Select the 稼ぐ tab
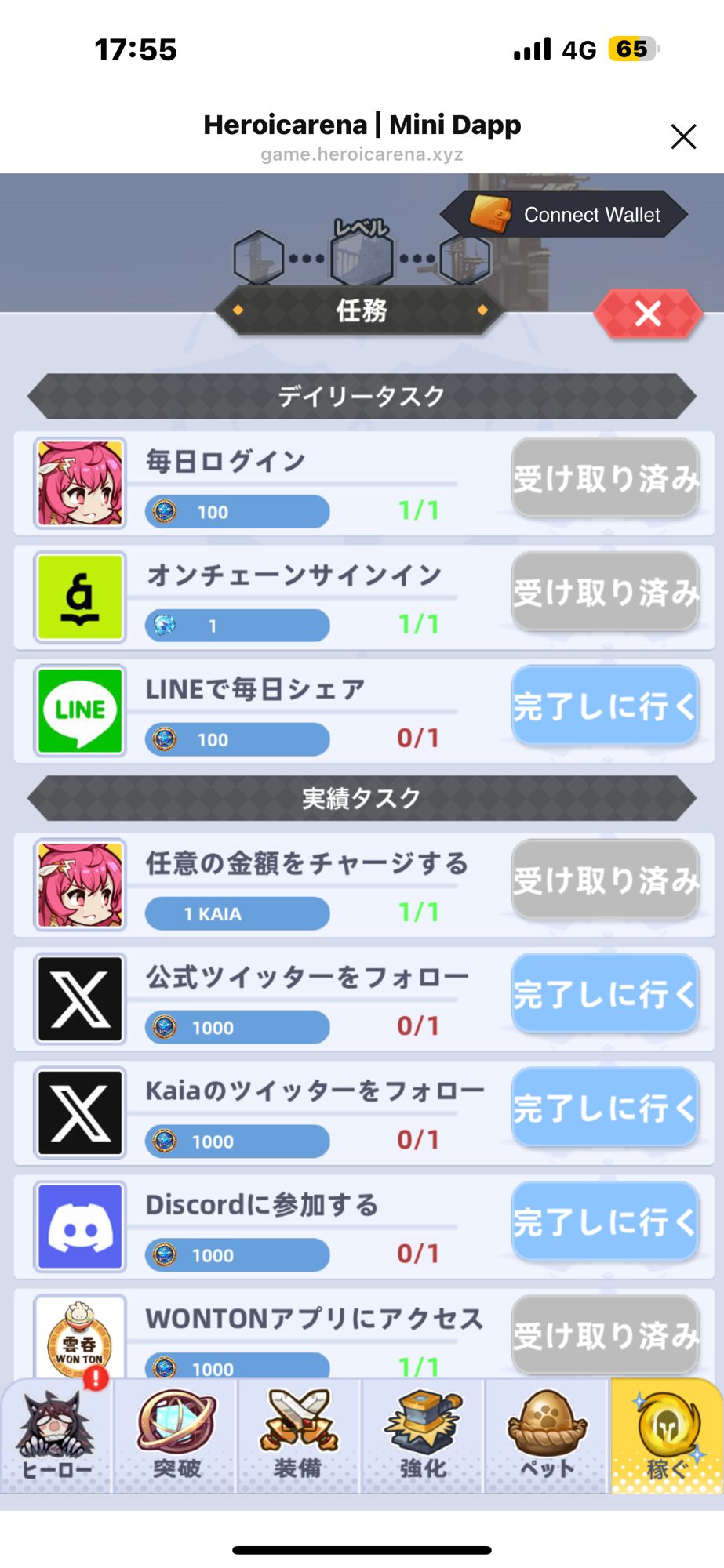The height and width of the screenshot is (1568, 724). coord(667,1436)
